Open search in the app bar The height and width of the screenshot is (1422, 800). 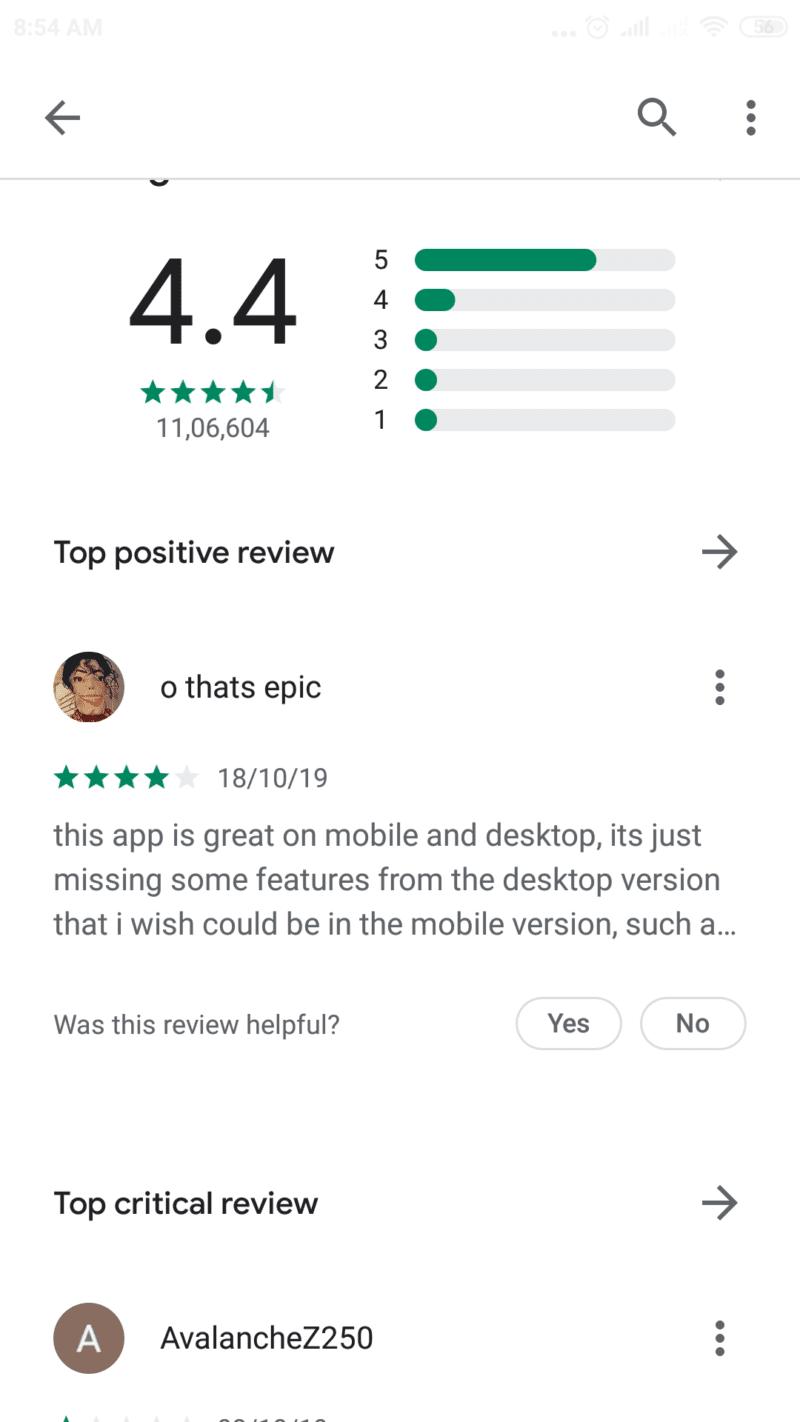(657, 117)
